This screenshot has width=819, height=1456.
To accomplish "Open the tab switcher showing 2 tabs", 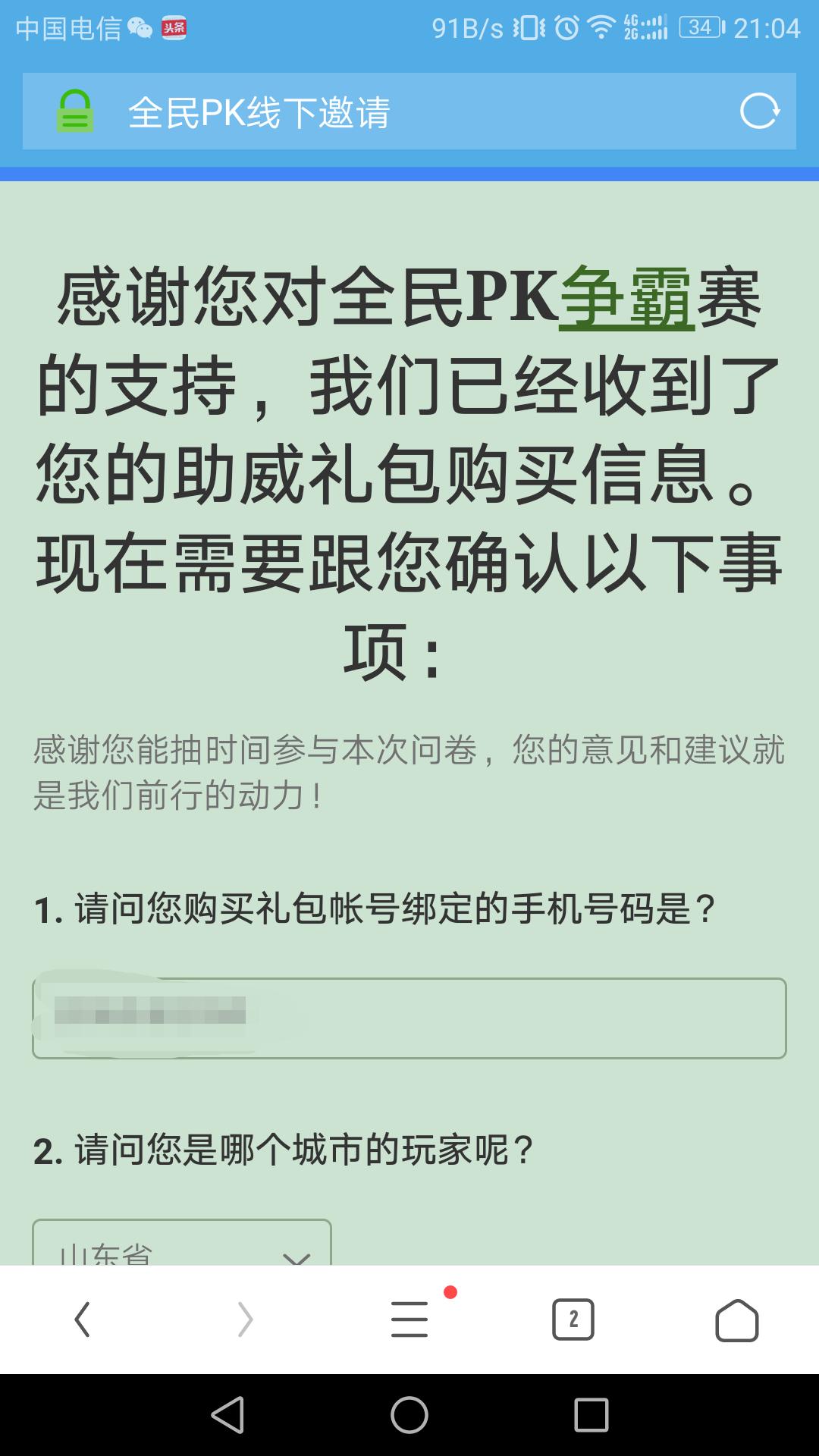I will (x=573, y=1319).
